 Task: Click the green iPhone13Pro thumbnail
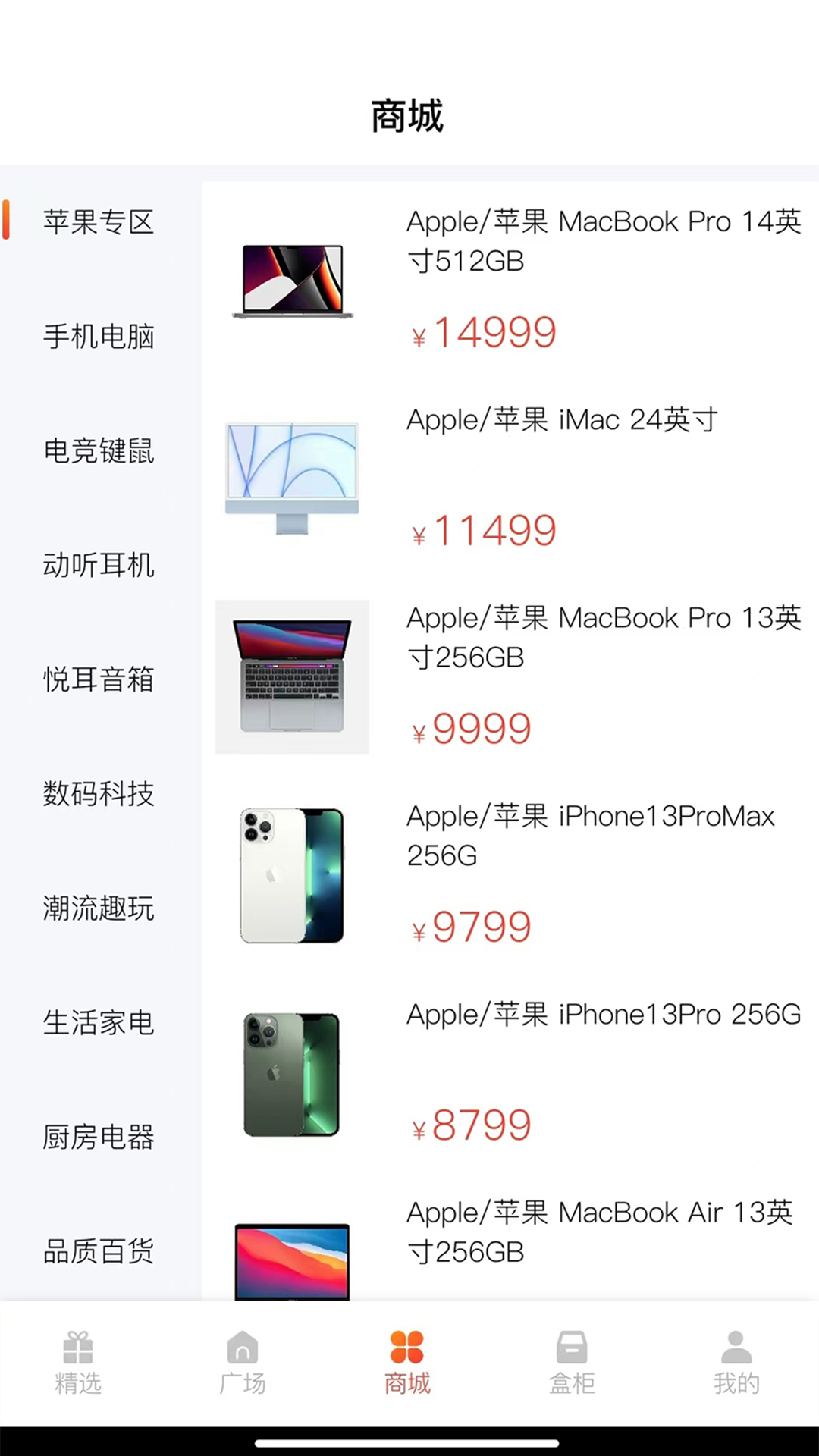point(291,1073)
